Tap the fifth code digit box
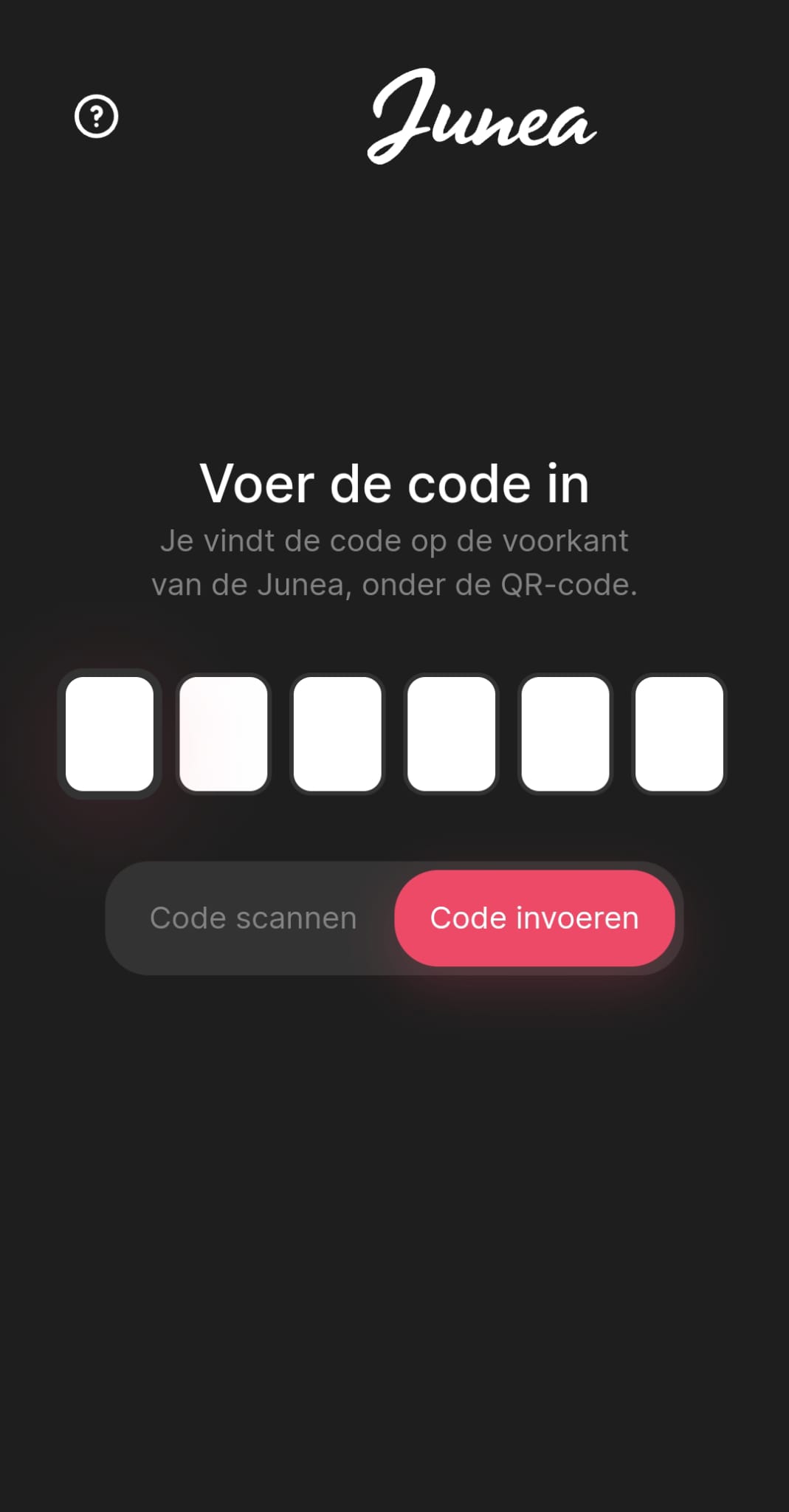Viewport: 789px width, 1512px height. 565,734
